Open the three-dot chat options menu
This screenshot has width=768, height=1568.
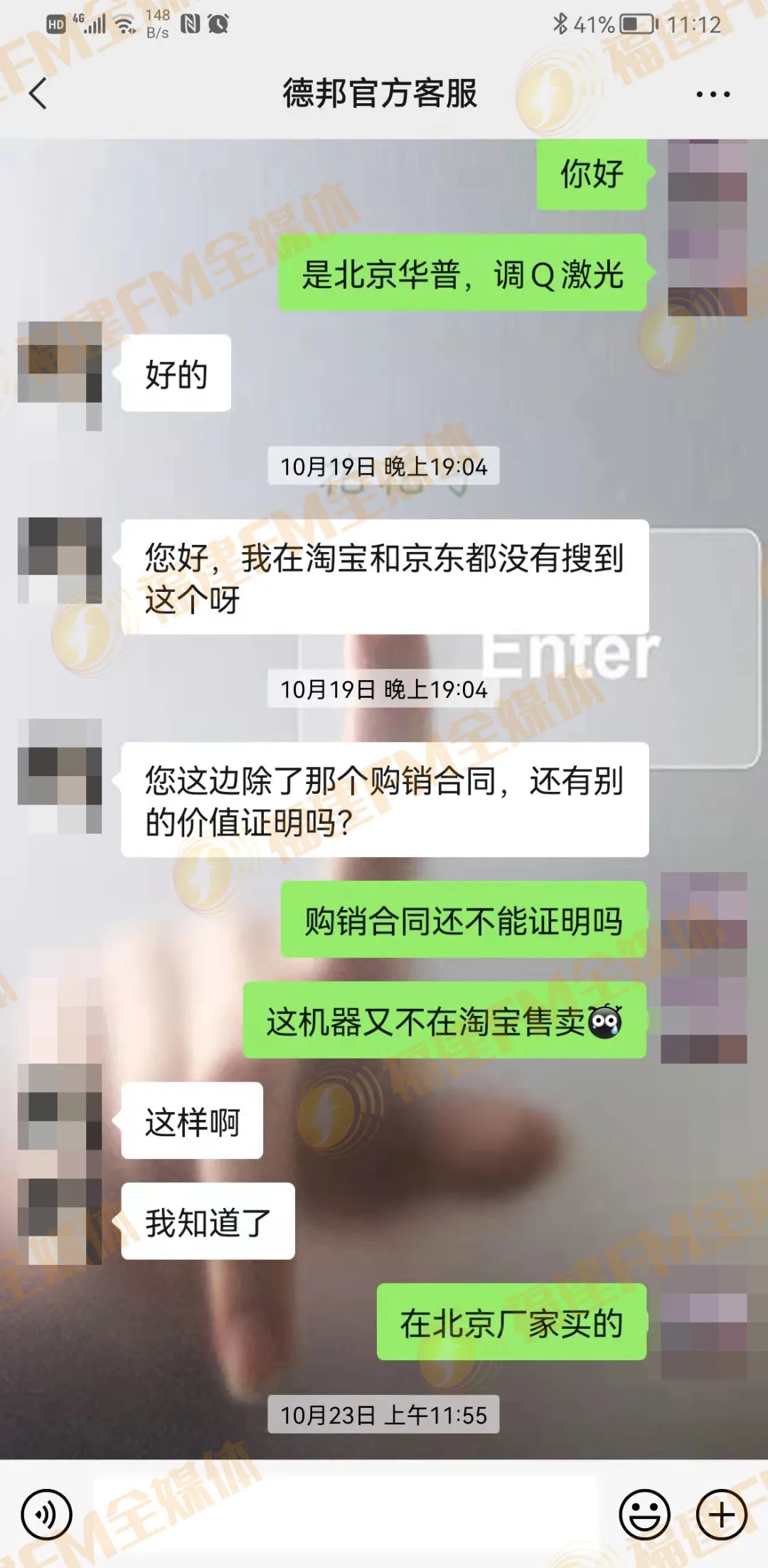tap(713, 94)
